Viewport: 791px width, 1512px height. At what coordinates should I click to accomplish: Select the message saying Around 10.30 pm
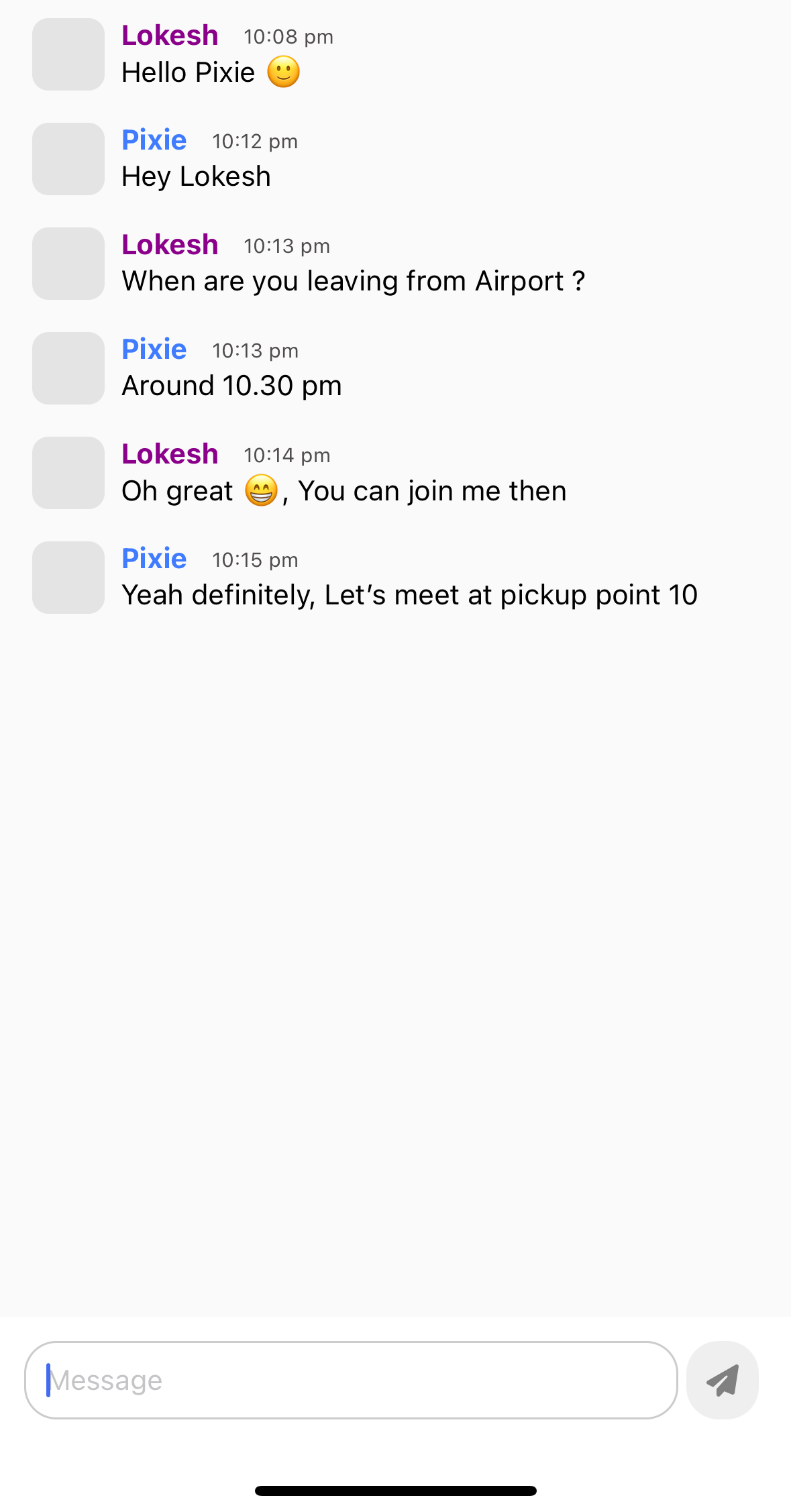pyautogui.click(x=231, y=385)
